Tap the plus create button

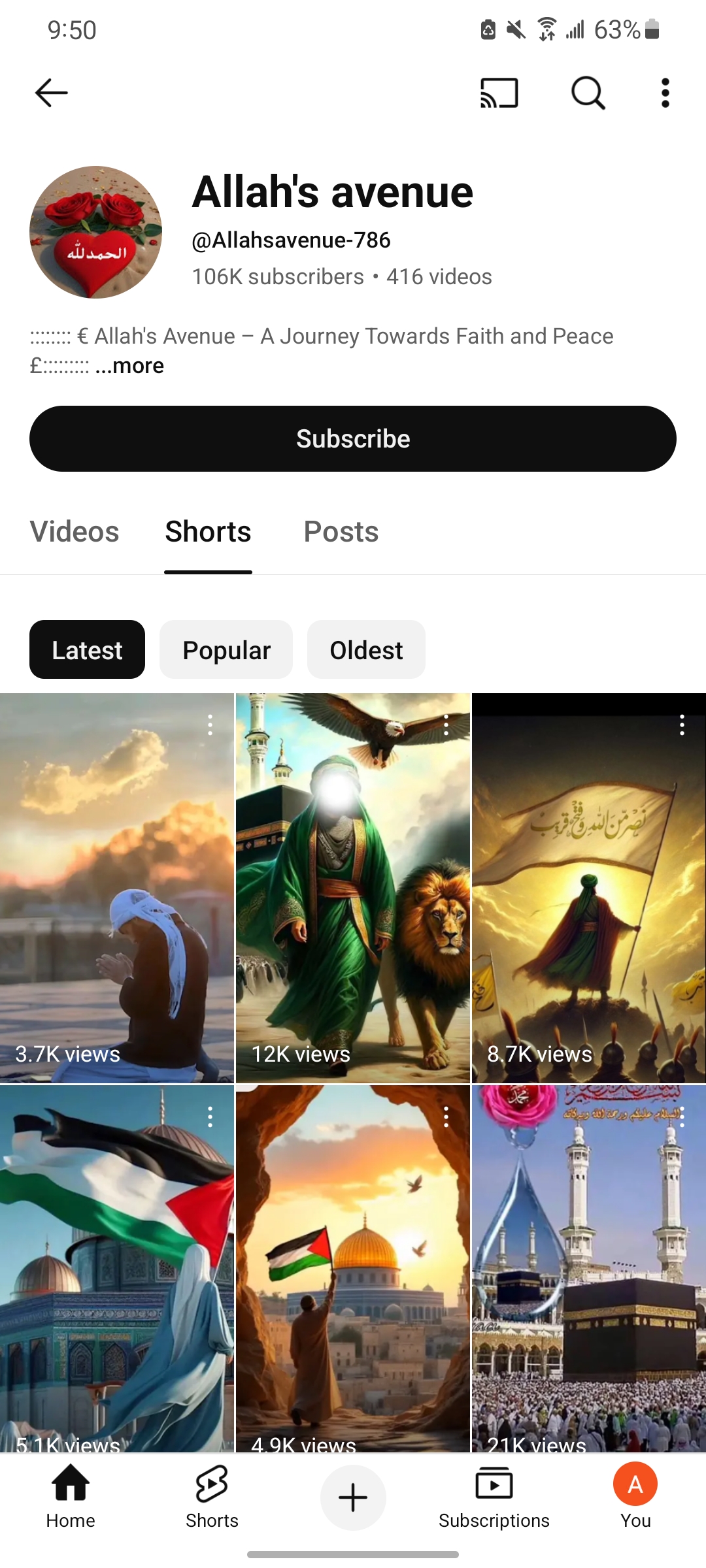[353, 1497]
